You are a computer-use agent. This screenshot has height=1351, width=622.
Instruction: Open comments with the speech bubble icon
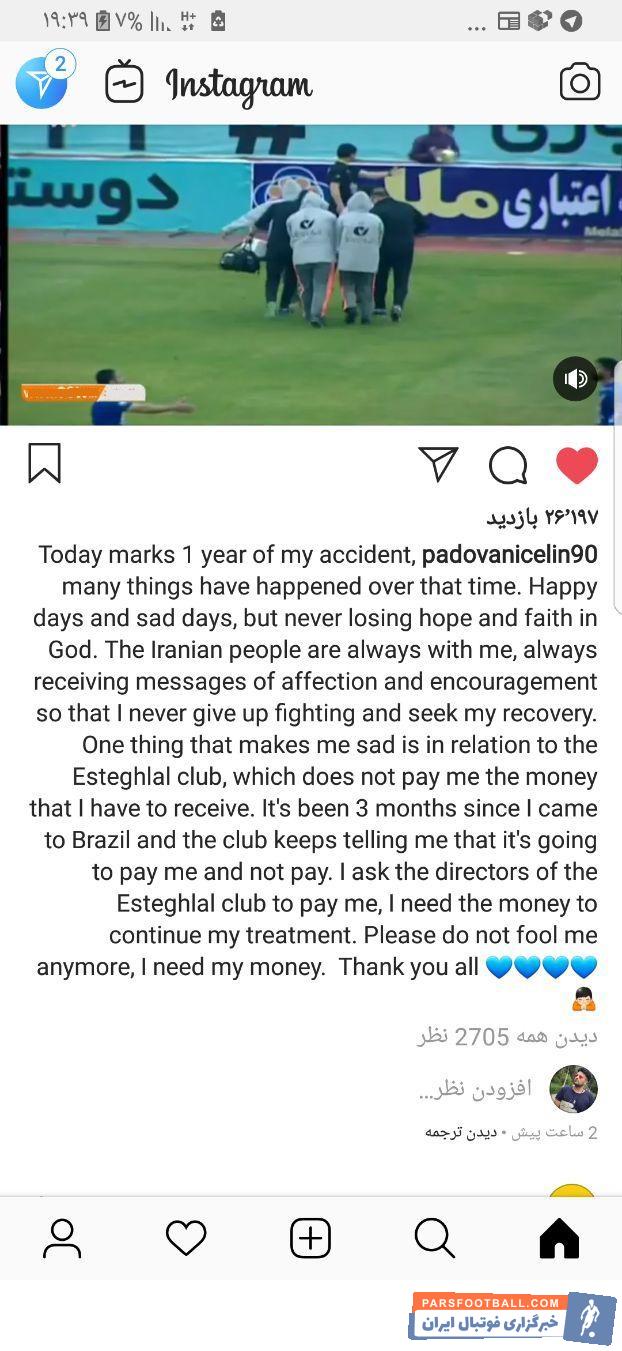(508, 464)
